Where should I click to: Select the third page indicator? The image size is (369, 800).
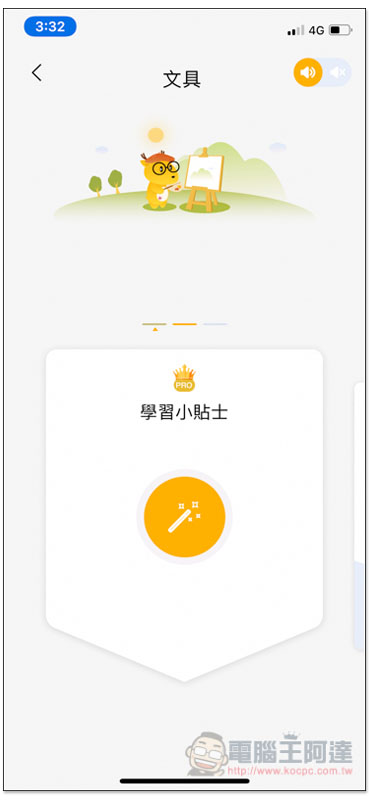pos(215,324)
